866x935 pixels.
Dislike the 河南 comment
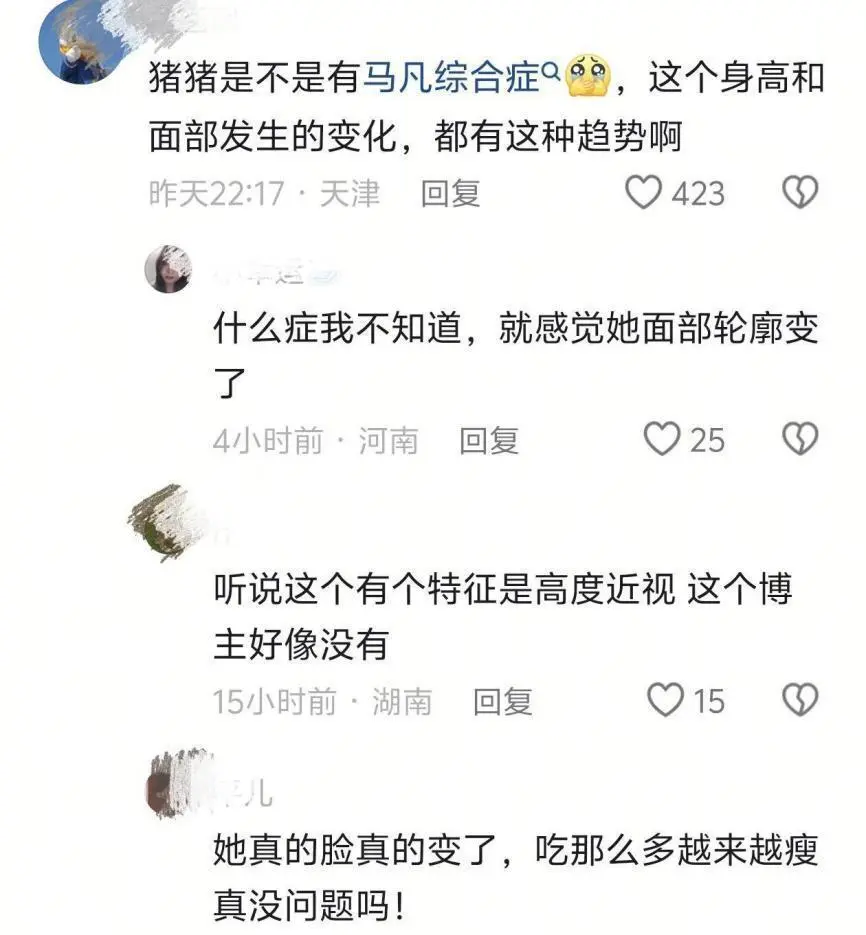tap(800, 439)
